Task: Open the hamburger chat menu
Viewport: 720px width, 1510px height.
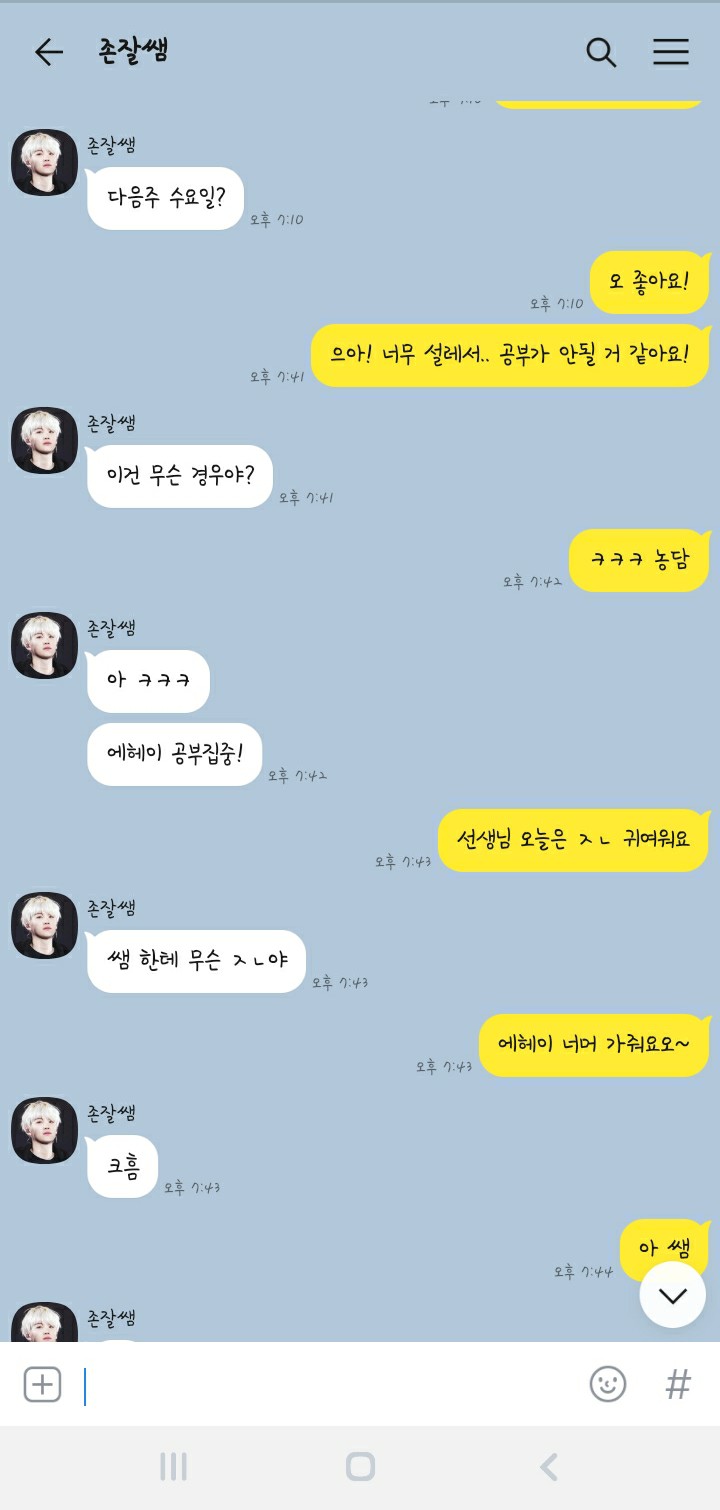Action: 671,52
